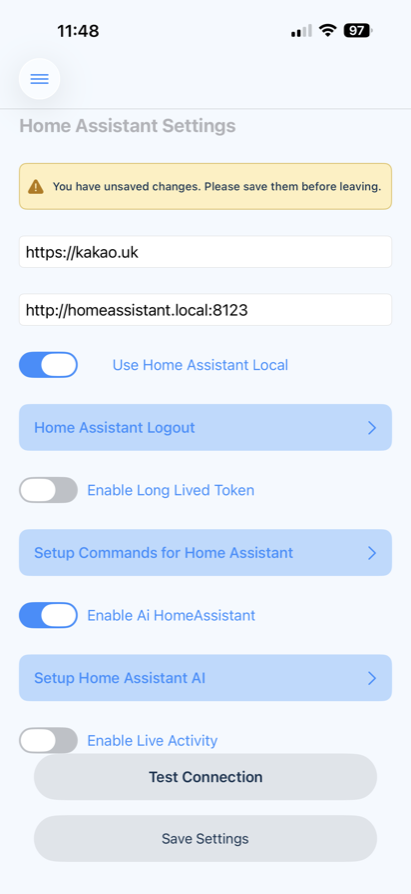The image size is (411, 894).
Task: Save Settings with the bottom button
Action: click(205, 839)
